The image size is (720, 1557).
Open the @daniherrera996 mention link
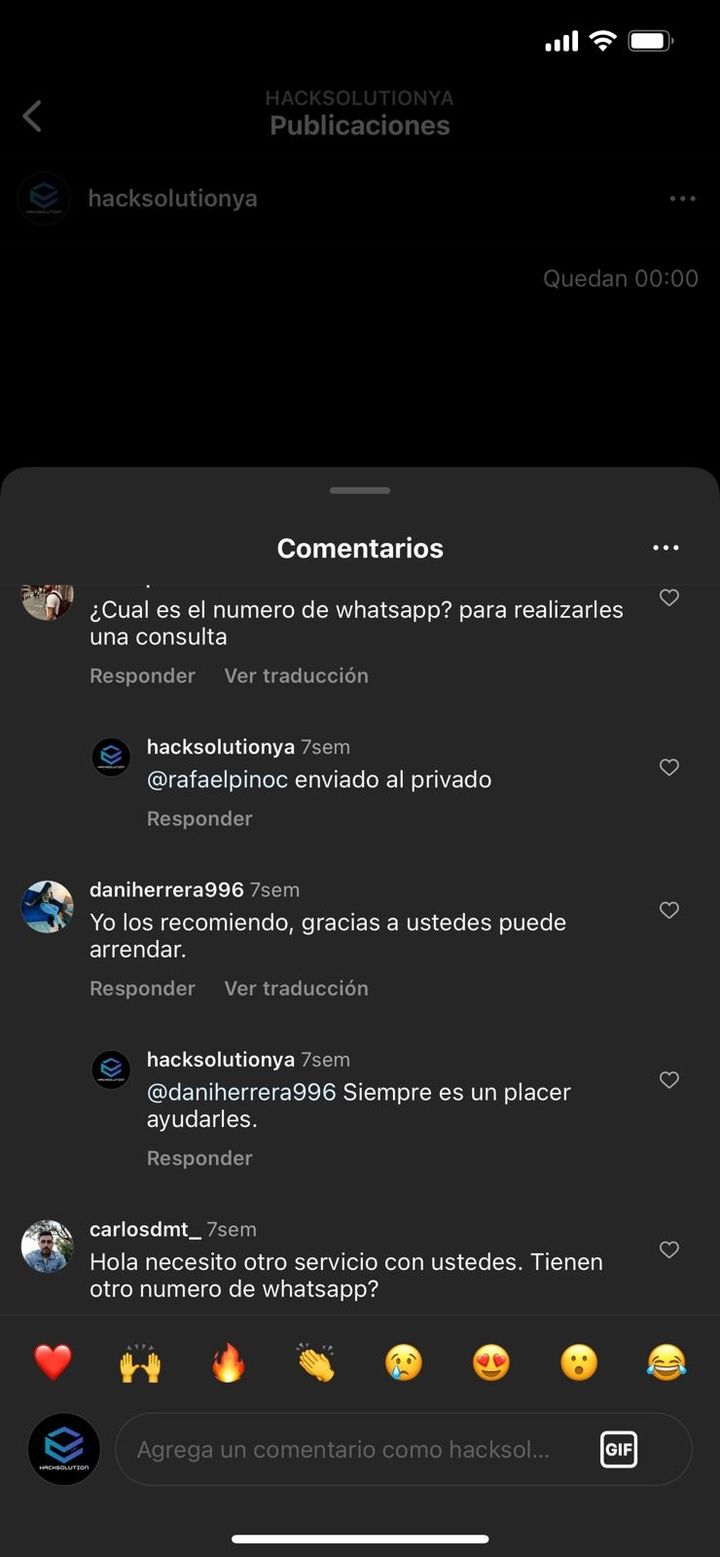[241, 1092]
